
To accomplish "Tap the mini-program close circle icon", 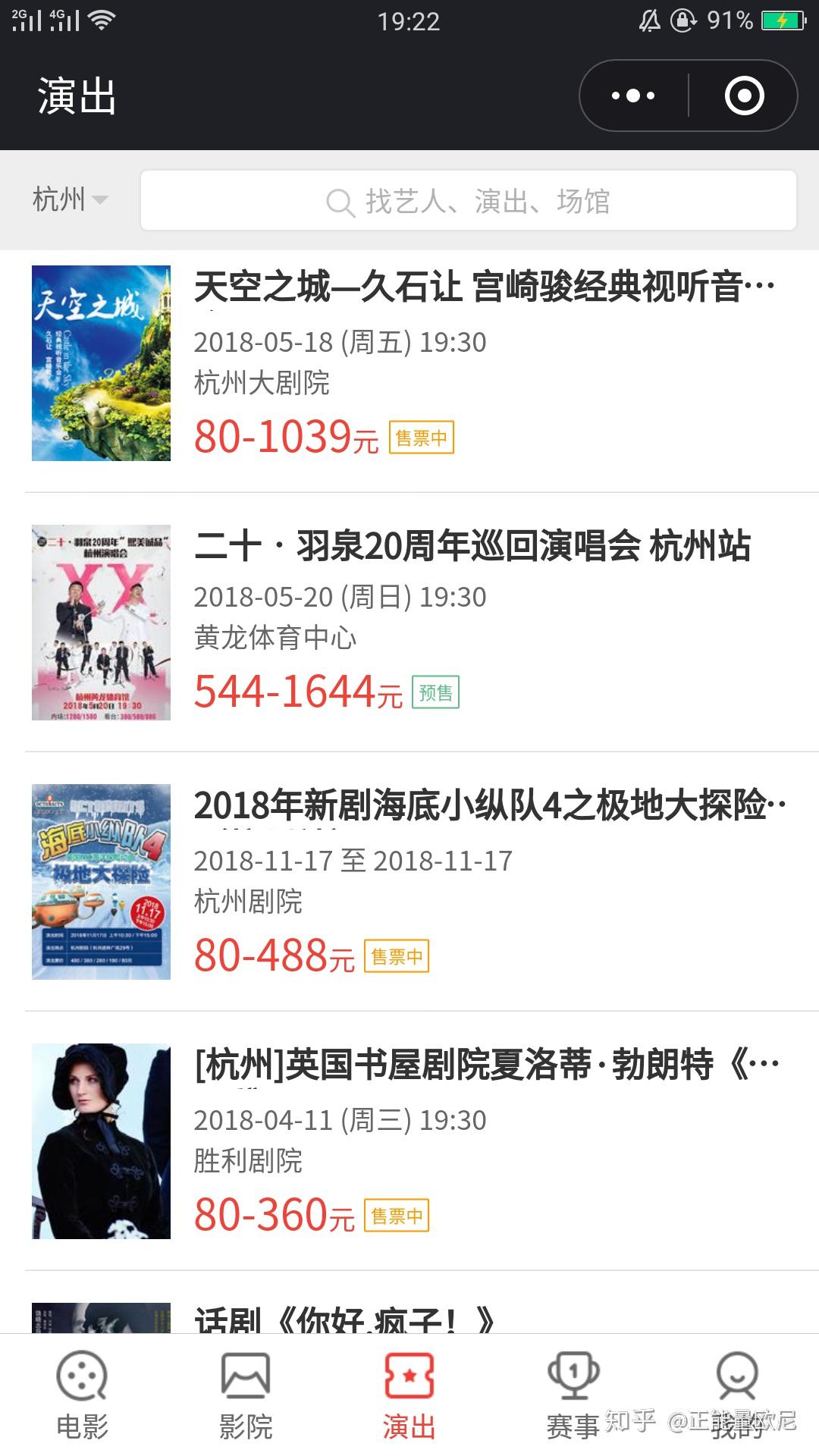I will click(746, 93).
